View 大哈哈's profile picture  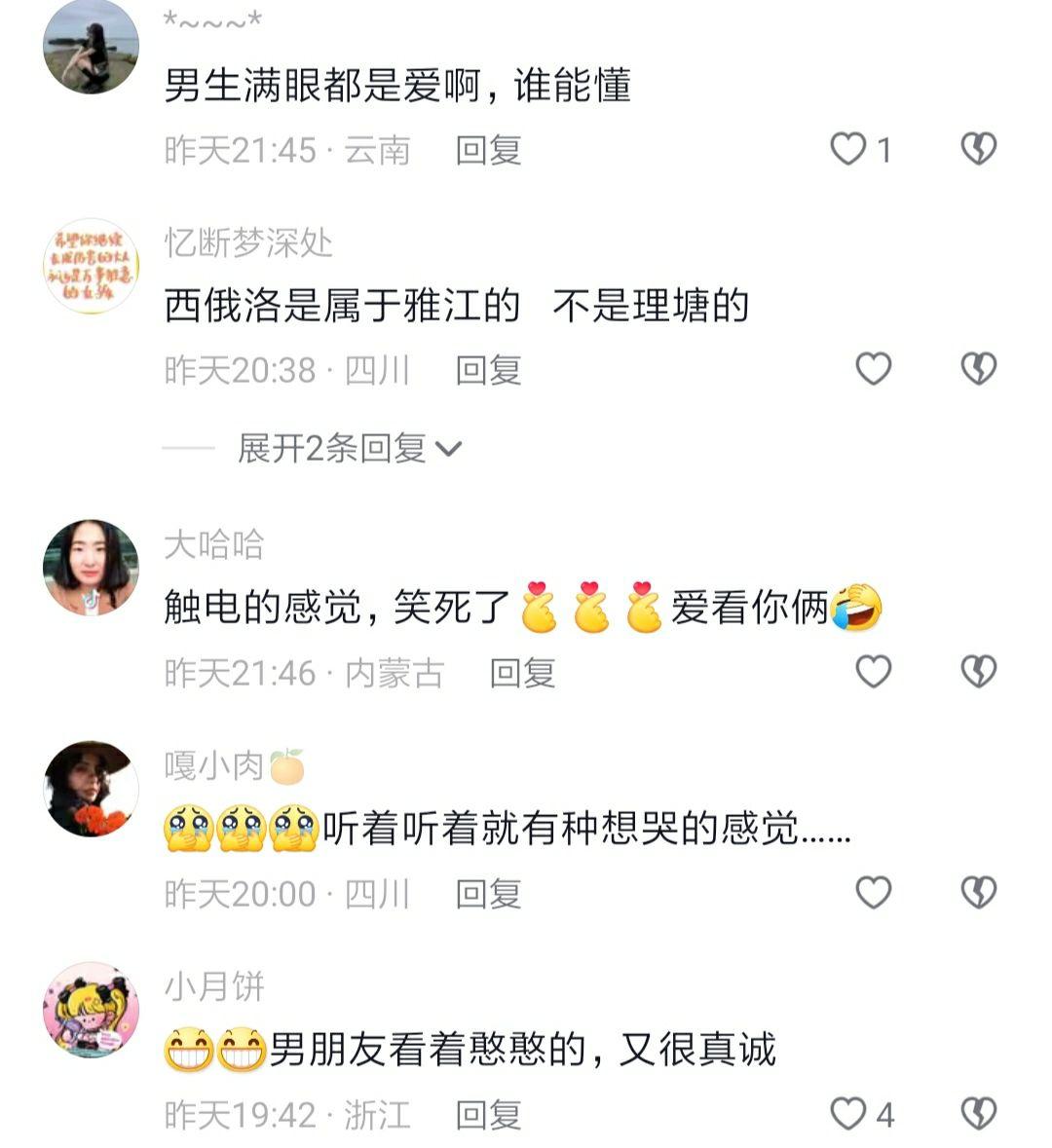coord(92,568)
